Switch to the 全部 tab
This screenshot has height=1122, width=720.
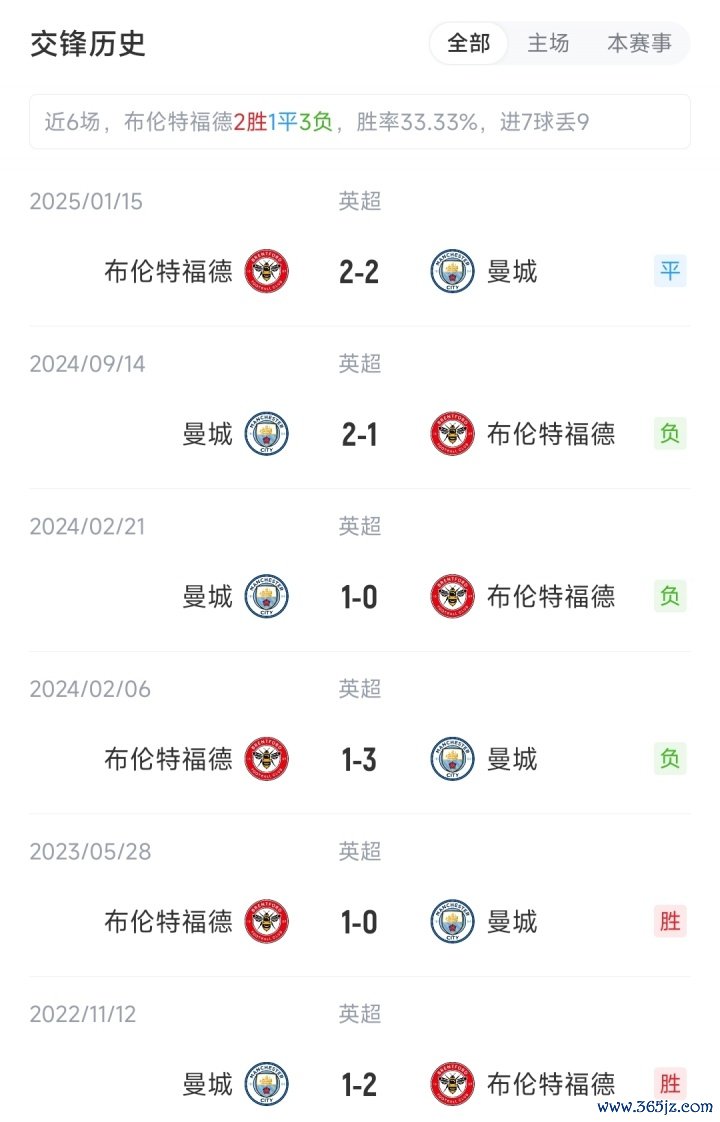tap(468, 44)
